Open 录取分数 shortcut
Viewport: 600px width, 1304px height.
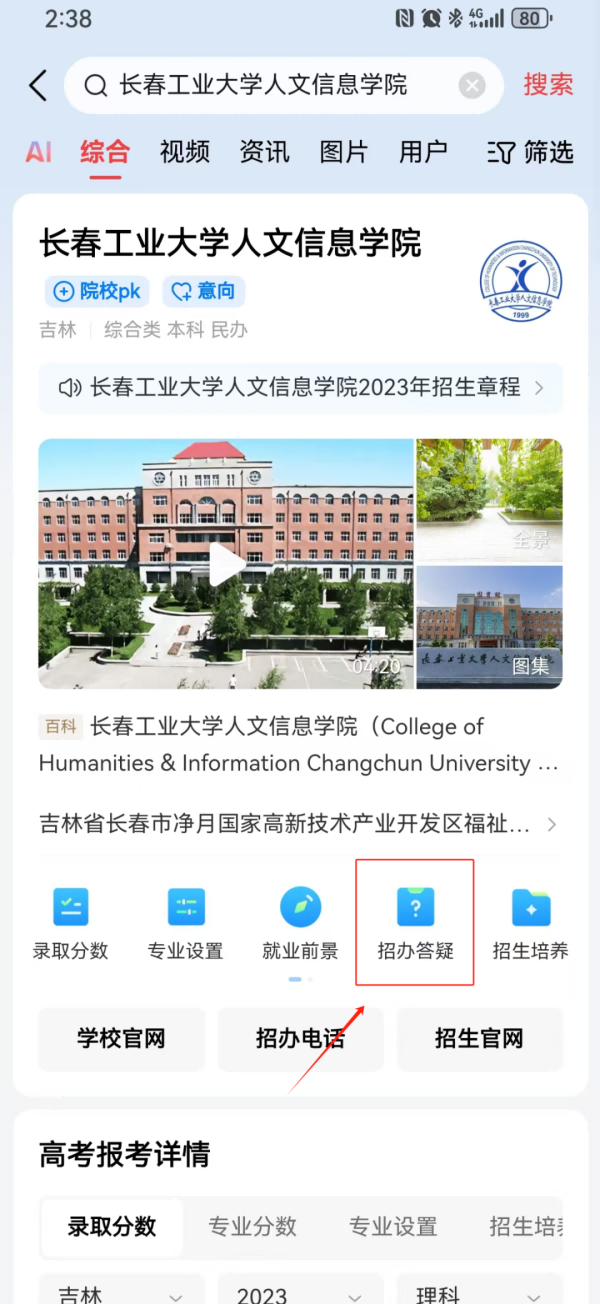(x=70, y=923)
